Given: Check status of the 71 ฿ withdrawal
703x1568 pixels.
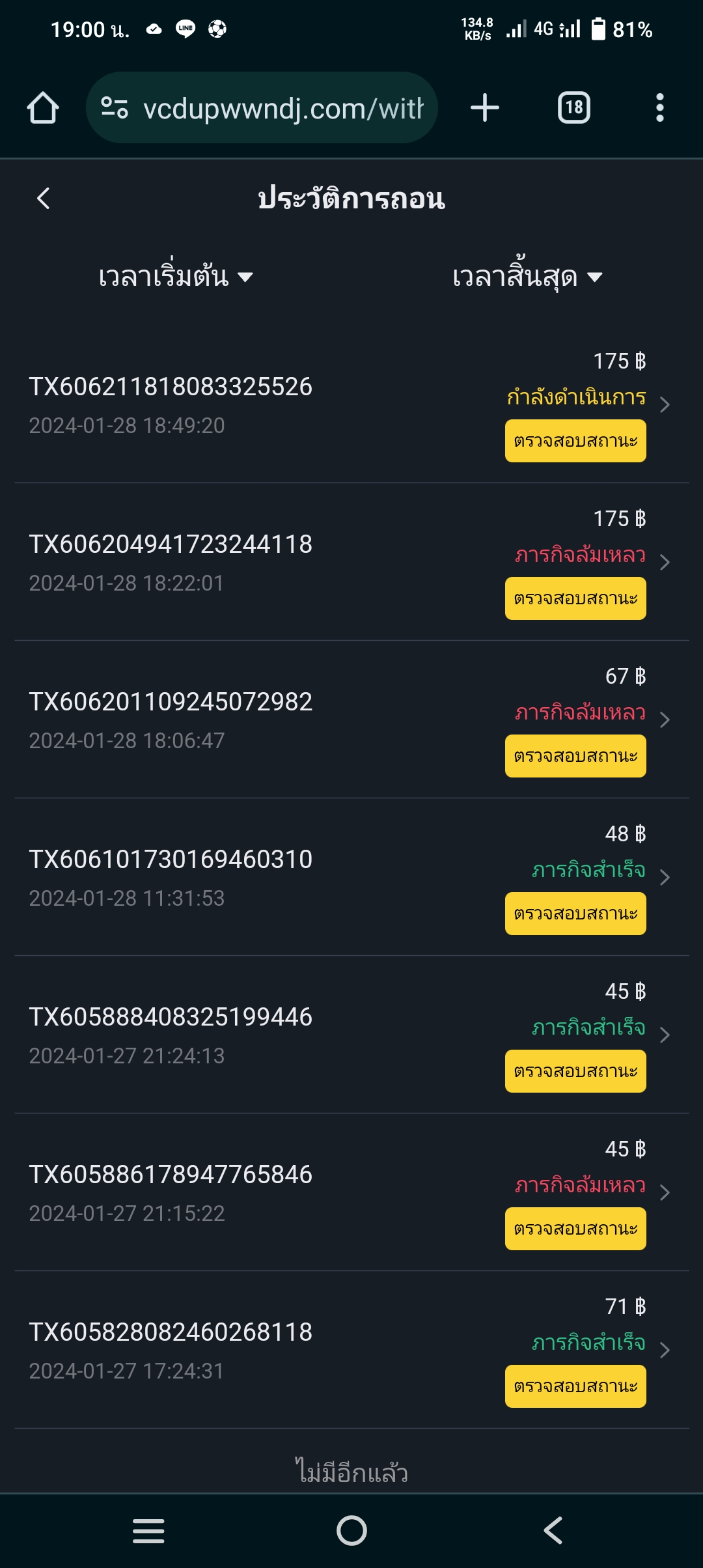Looking at the screenshot, I should point(575,1386).
